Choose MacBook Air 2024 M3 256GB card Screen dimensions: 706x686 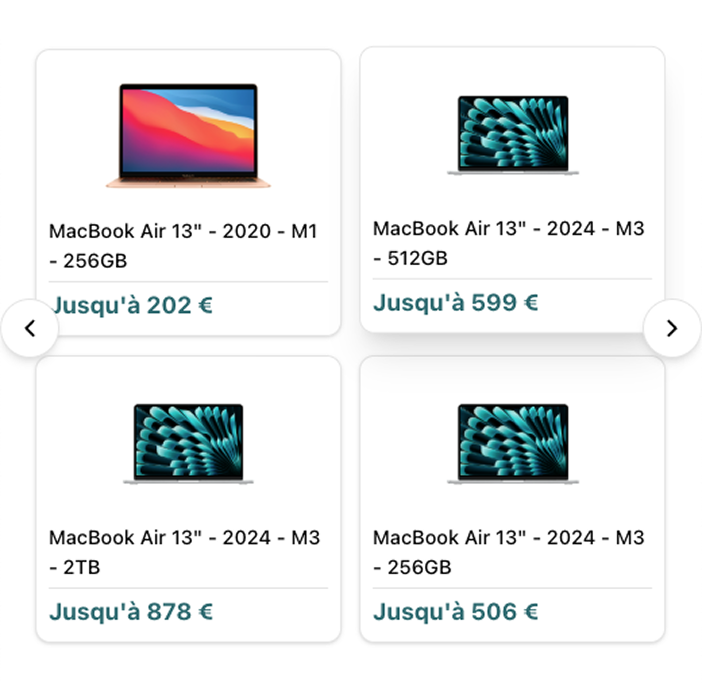tap(512, 498)
